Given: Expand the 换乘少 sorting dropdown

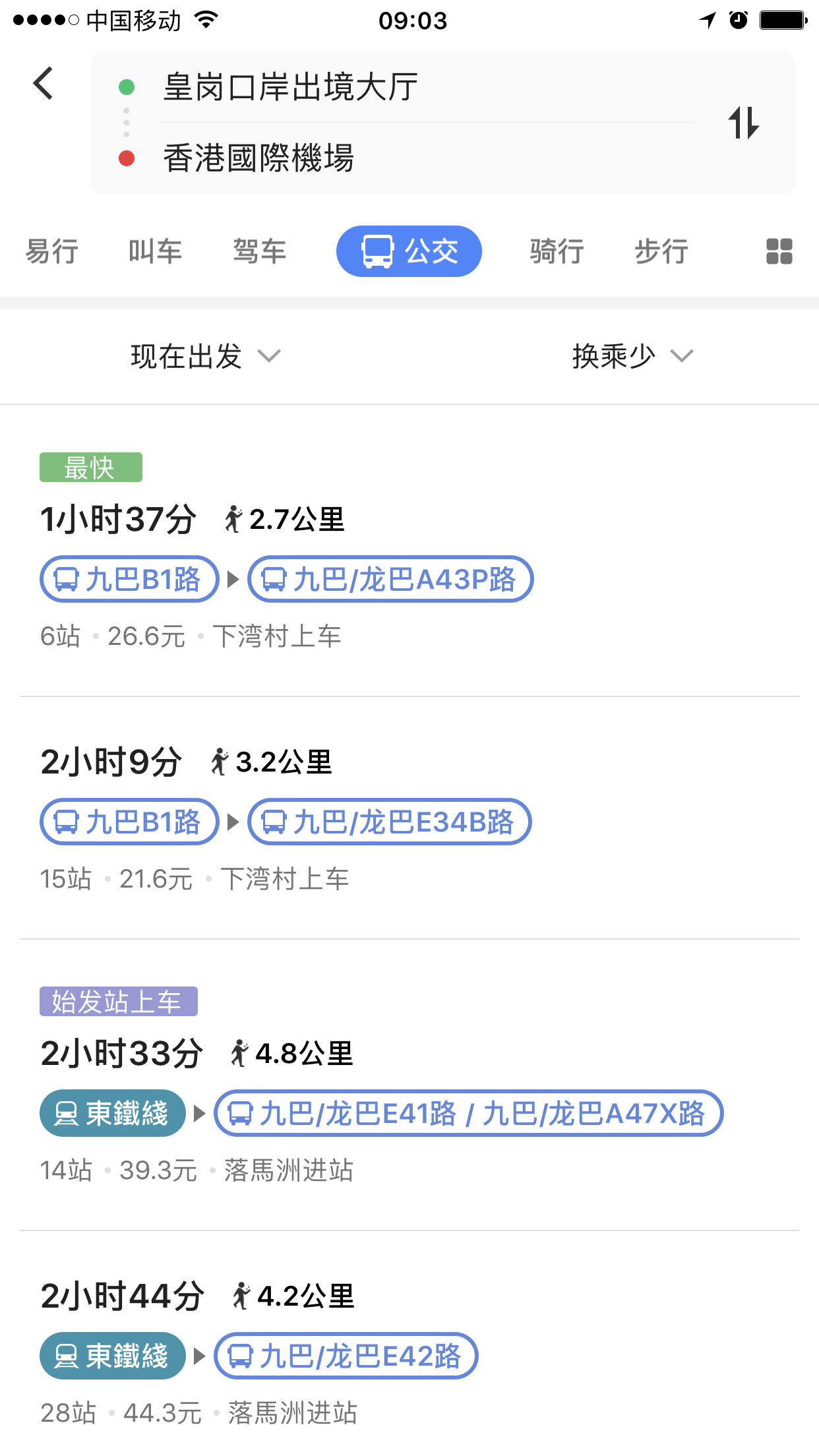Looking at the screenshot, I should pyautogui.click(x=633, y=356).
